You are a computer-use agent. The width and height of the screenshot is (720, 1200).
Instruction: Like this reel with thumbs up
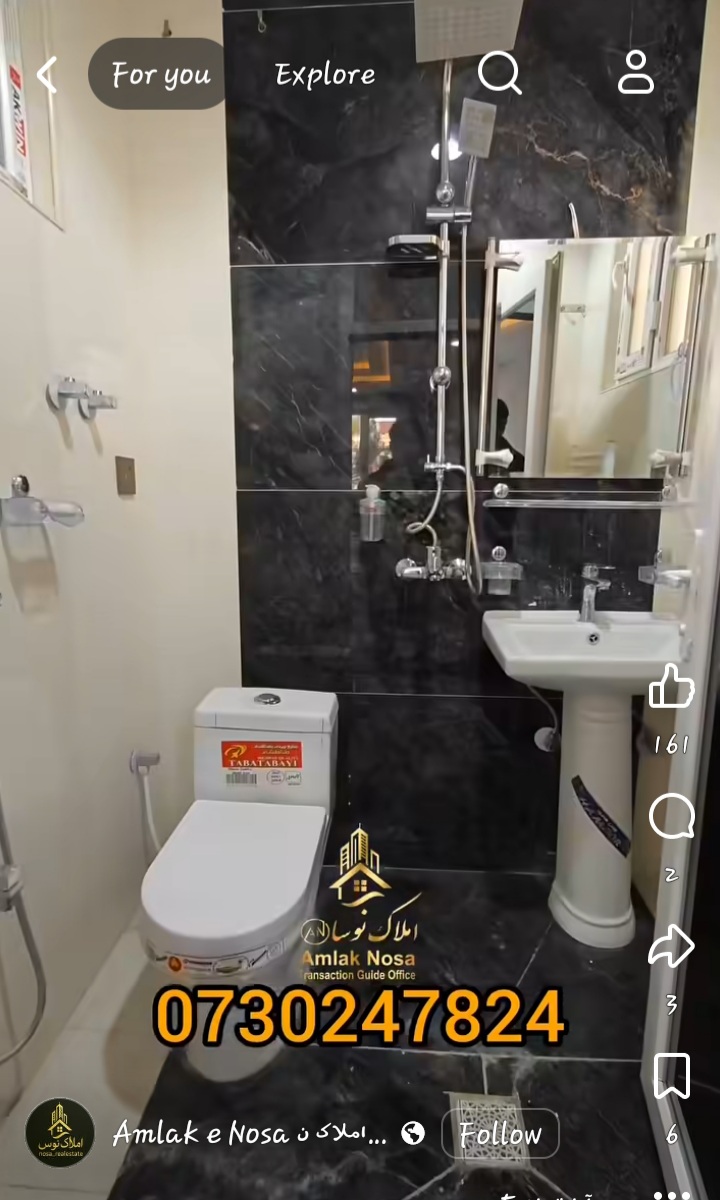tap(671, 687)
